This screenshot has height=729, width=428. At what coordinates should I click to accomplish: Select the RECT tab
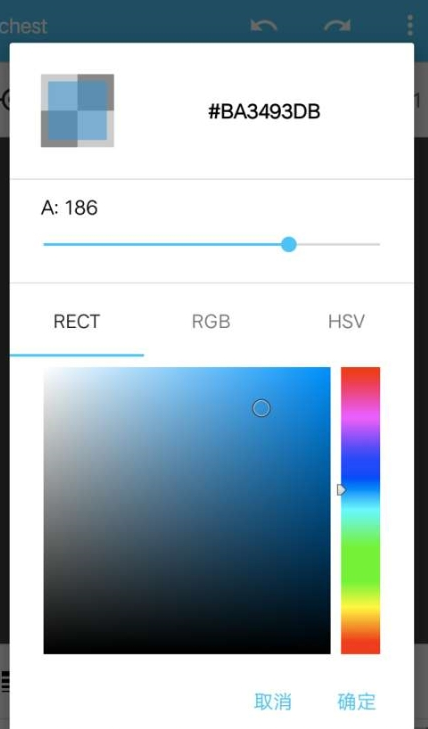pos(77,322)
